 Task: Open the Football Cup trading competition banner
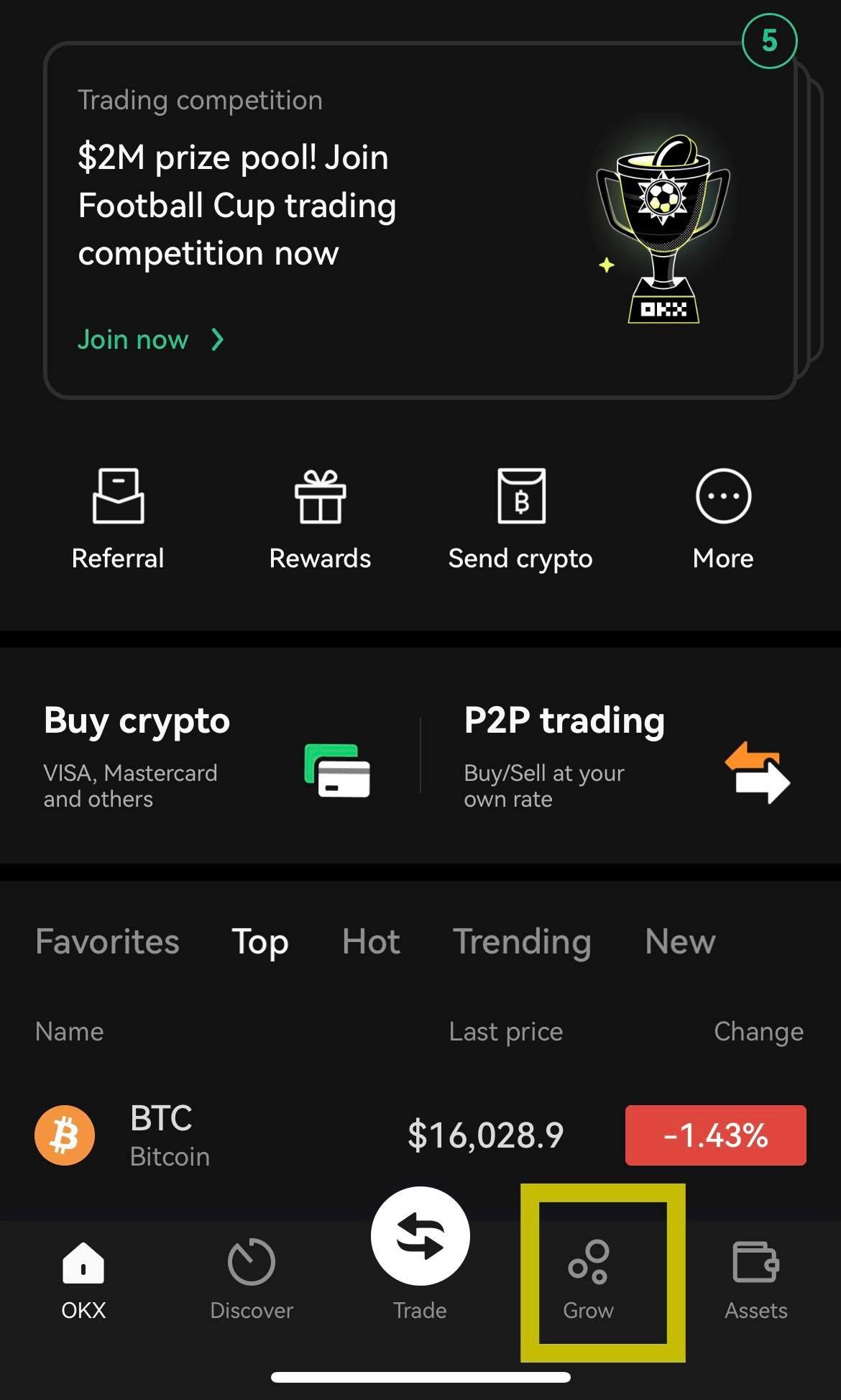point(420,219)
